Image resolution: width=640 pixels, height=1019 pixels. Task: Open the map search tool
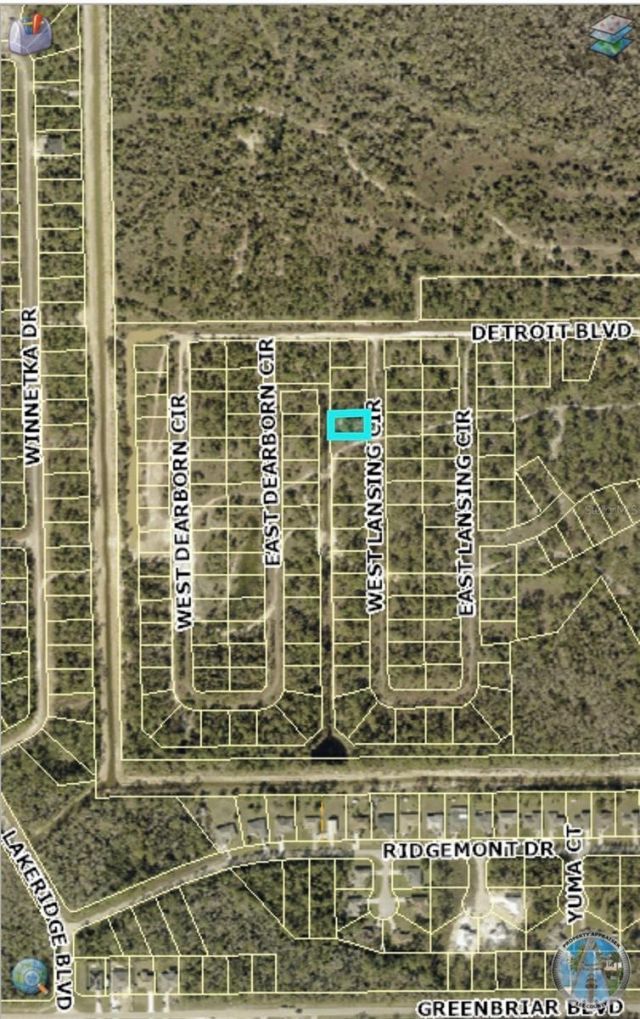coord(30,974)
